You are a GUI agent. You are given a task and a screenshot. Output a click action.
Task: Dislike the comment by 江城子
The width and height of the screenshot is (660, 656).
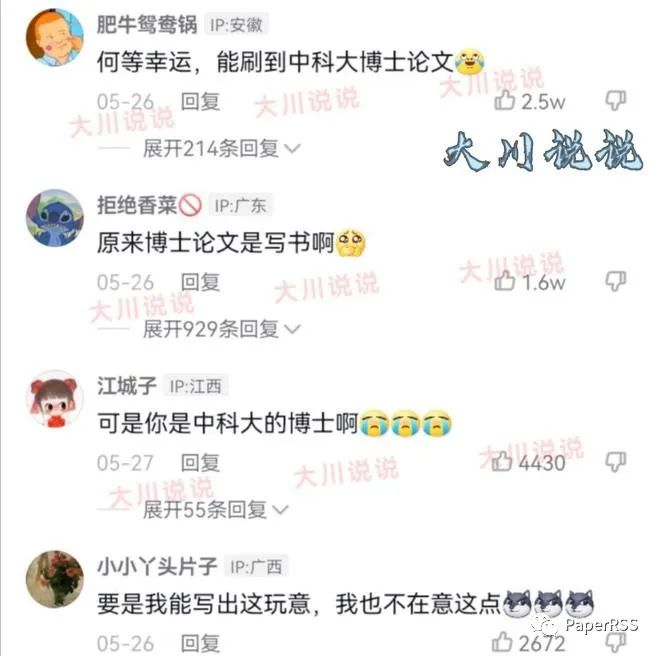(616, 462)
